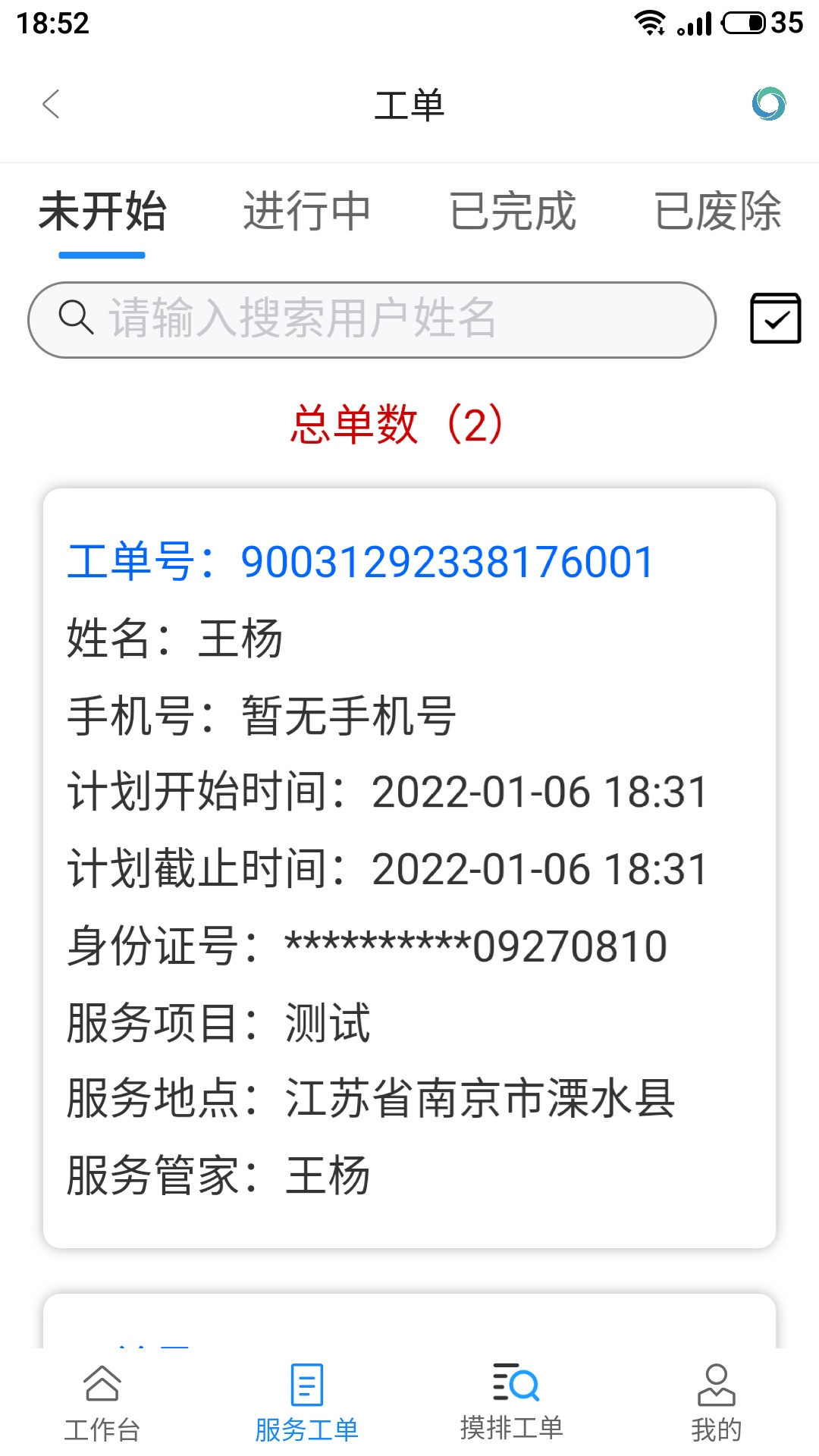Go to the 工作台 bottom tab

pos(102,1403)
